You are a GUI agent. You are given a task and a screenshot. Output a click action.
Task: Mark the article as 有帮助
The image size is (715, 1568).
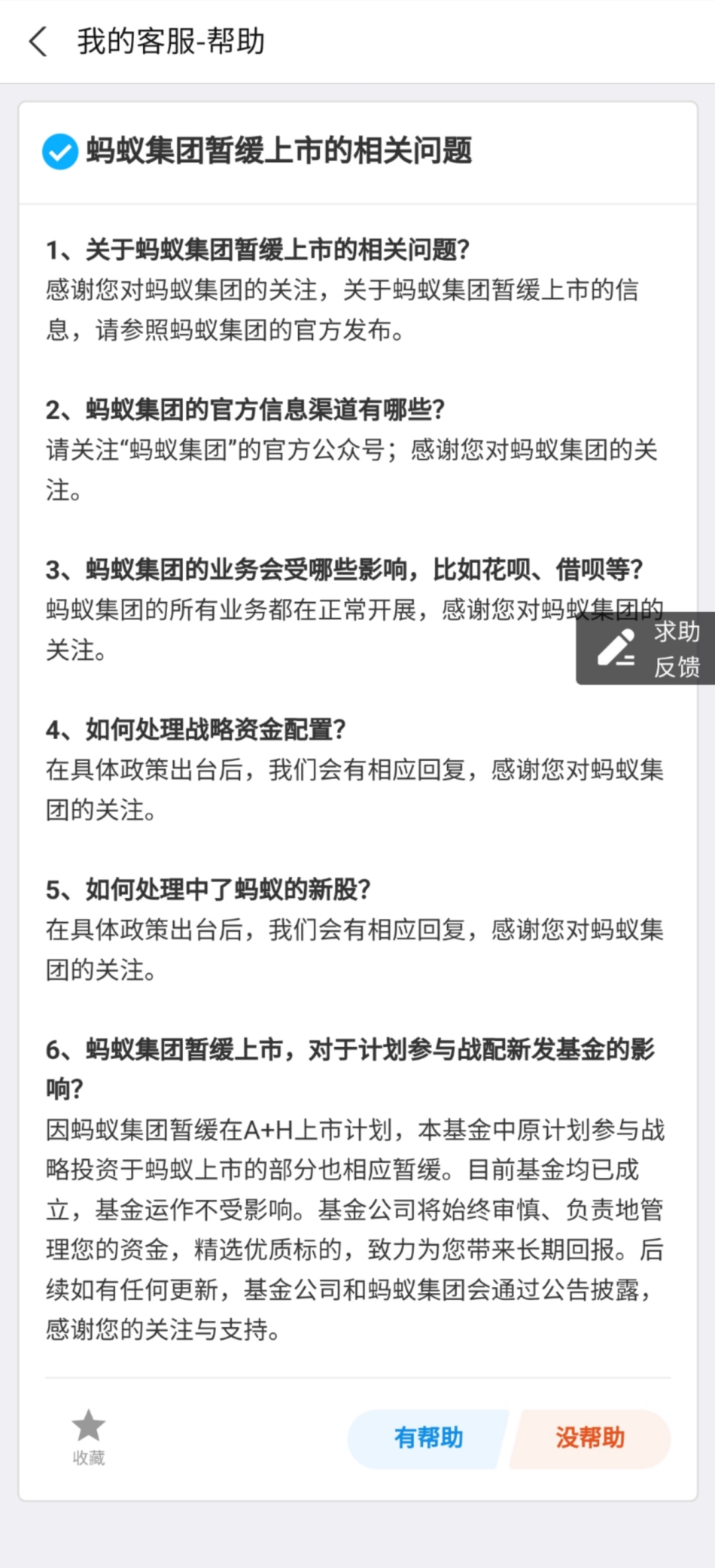tap(428, 1438)
